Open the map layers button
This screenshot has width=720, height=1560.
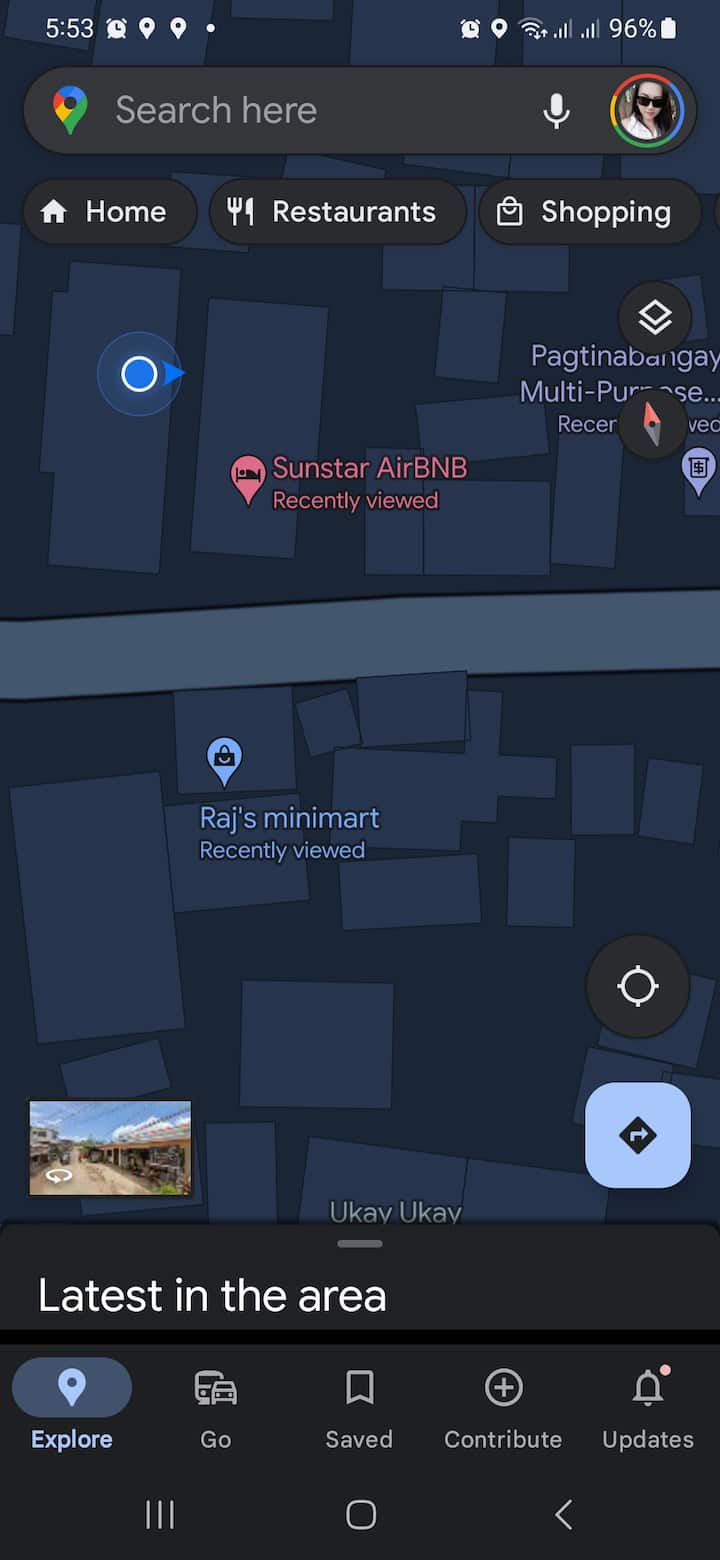click(x=654, y=318)
